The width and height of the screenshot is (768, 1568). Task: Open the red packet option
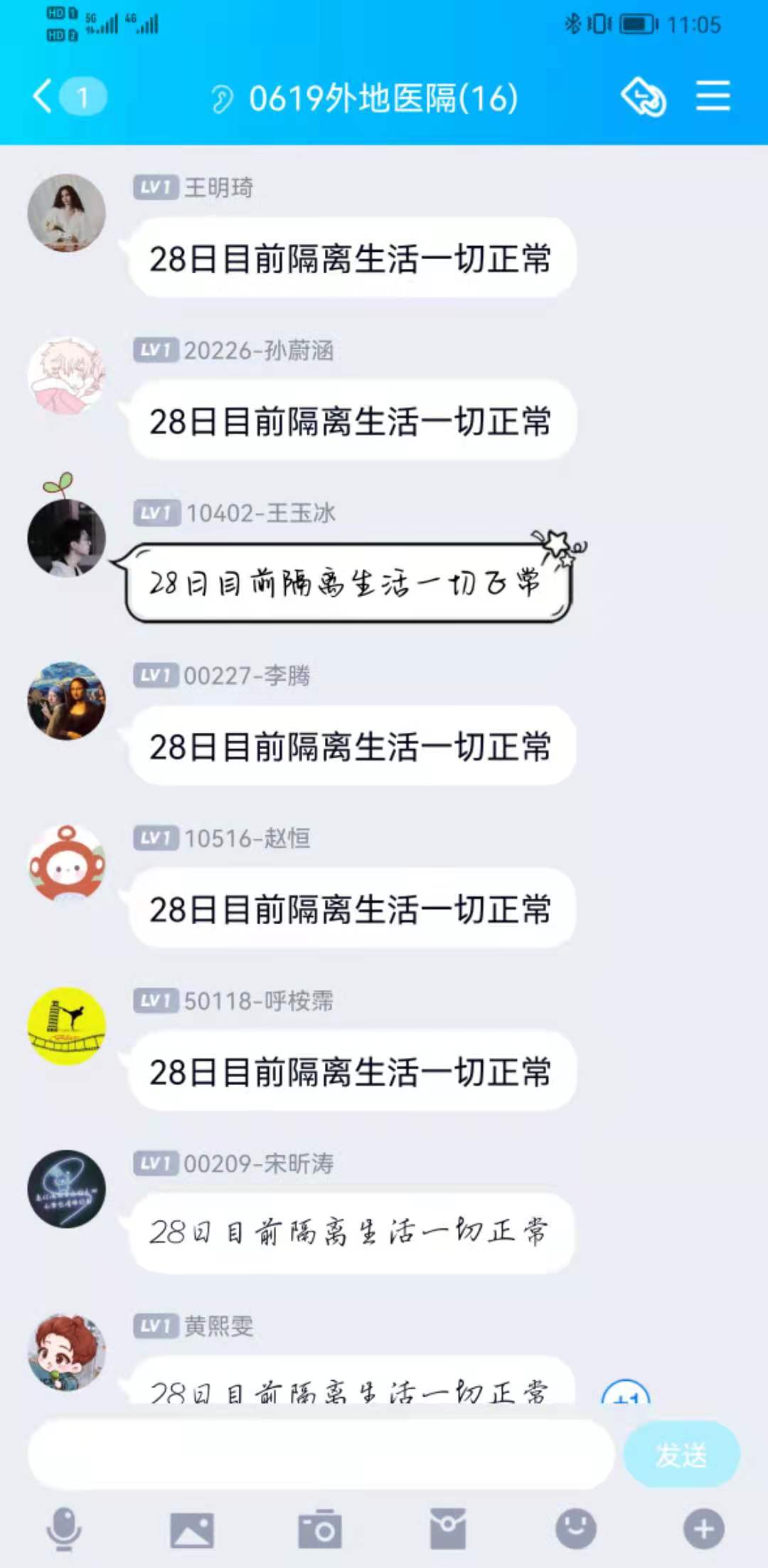(x=448, y=1528)
